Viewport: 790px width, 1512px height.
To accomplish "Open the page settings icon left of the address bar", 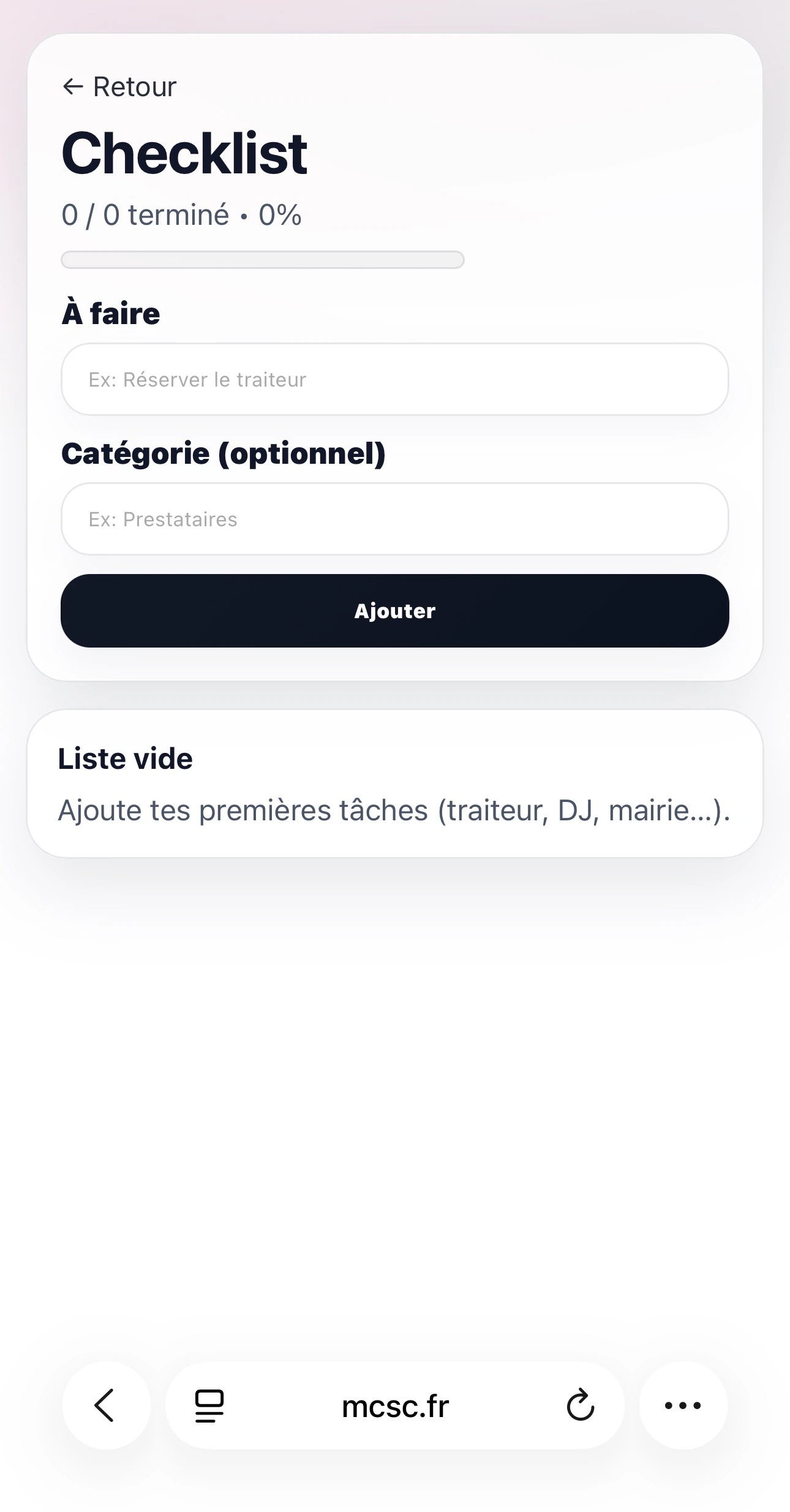I will (x=207, y=1406).
